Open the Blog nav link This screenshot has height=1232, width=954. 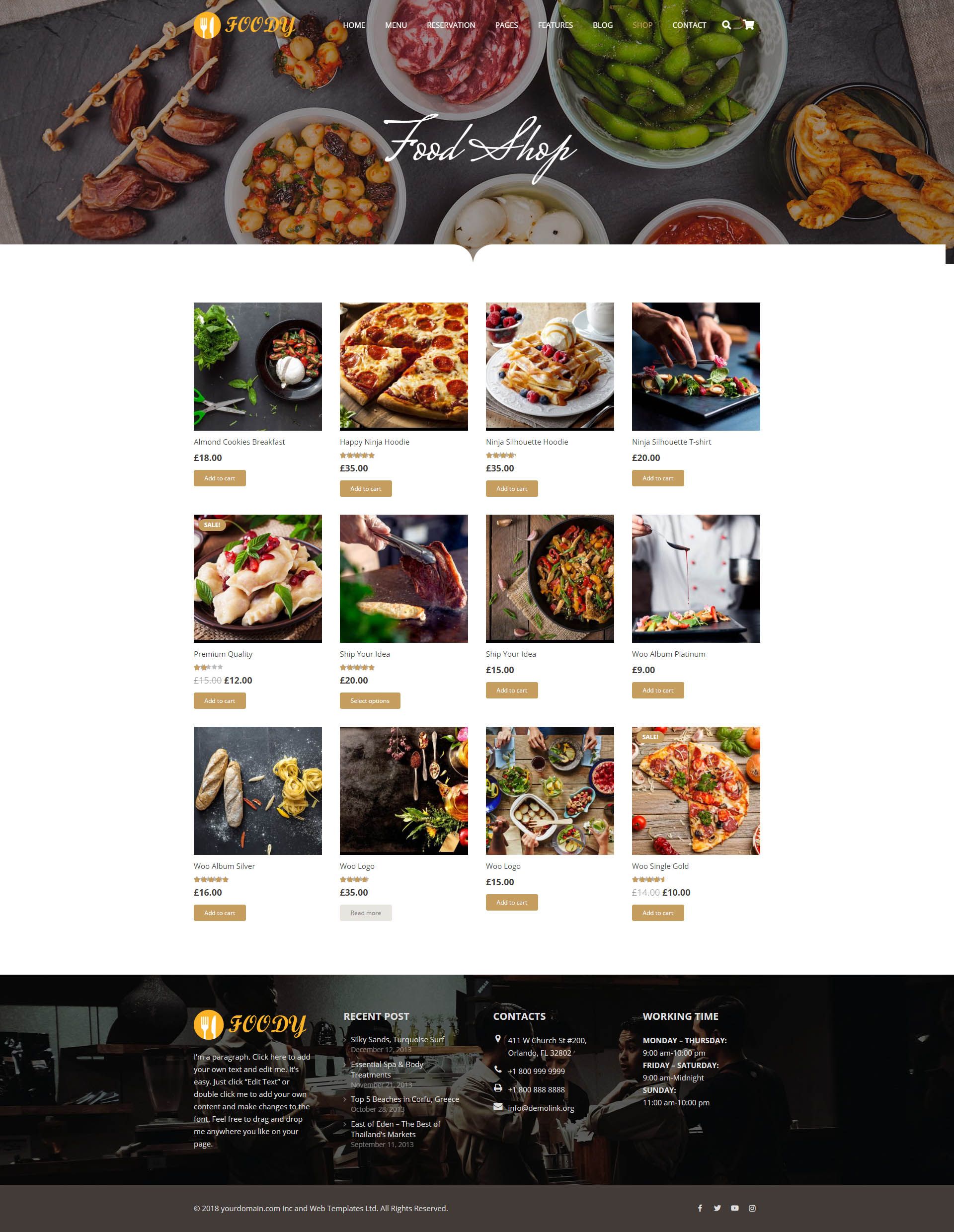click(602, 25)
